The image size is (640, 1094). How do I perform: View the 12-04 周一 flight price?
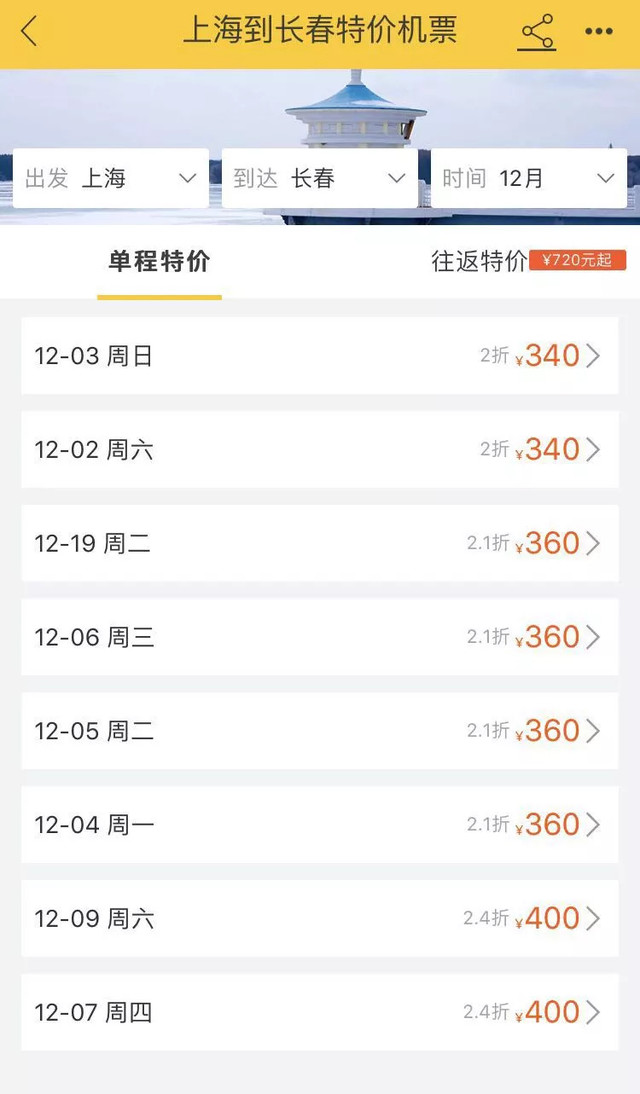320,824
